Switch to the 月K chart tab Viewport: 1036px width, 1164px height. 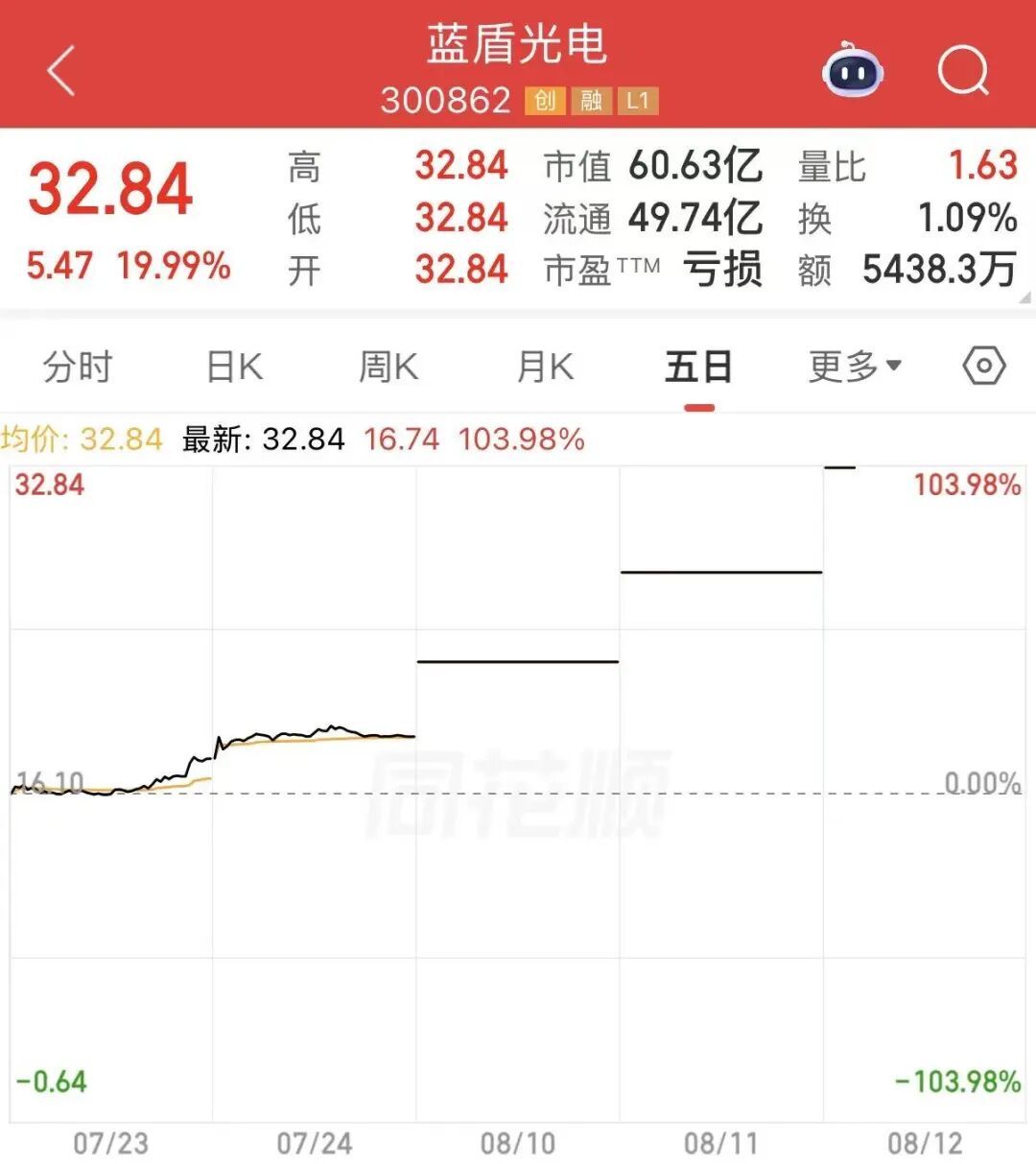tap(545, 367)
